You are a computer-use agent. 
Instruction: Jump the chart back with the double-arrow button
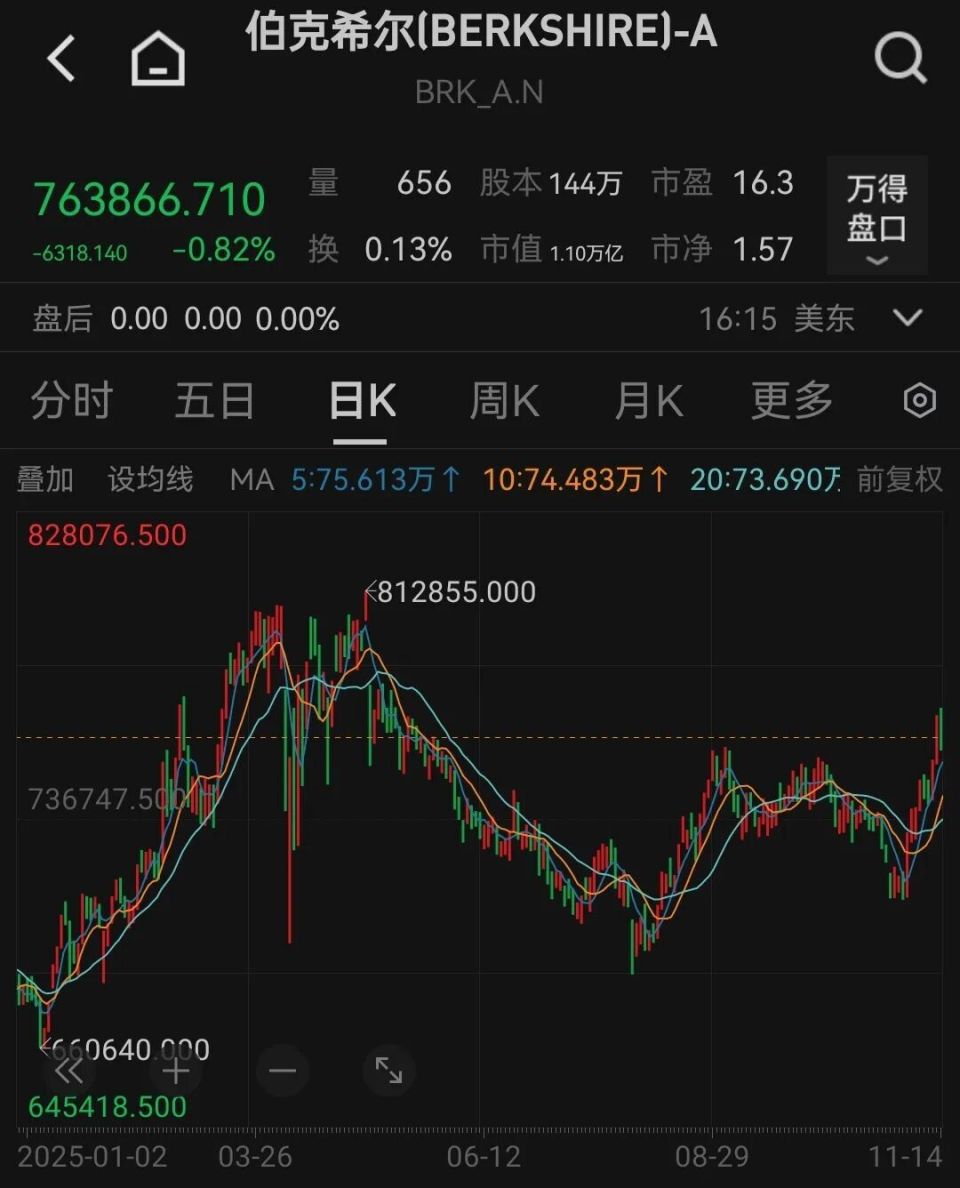pyautogui.click(x=69, y=1071)
